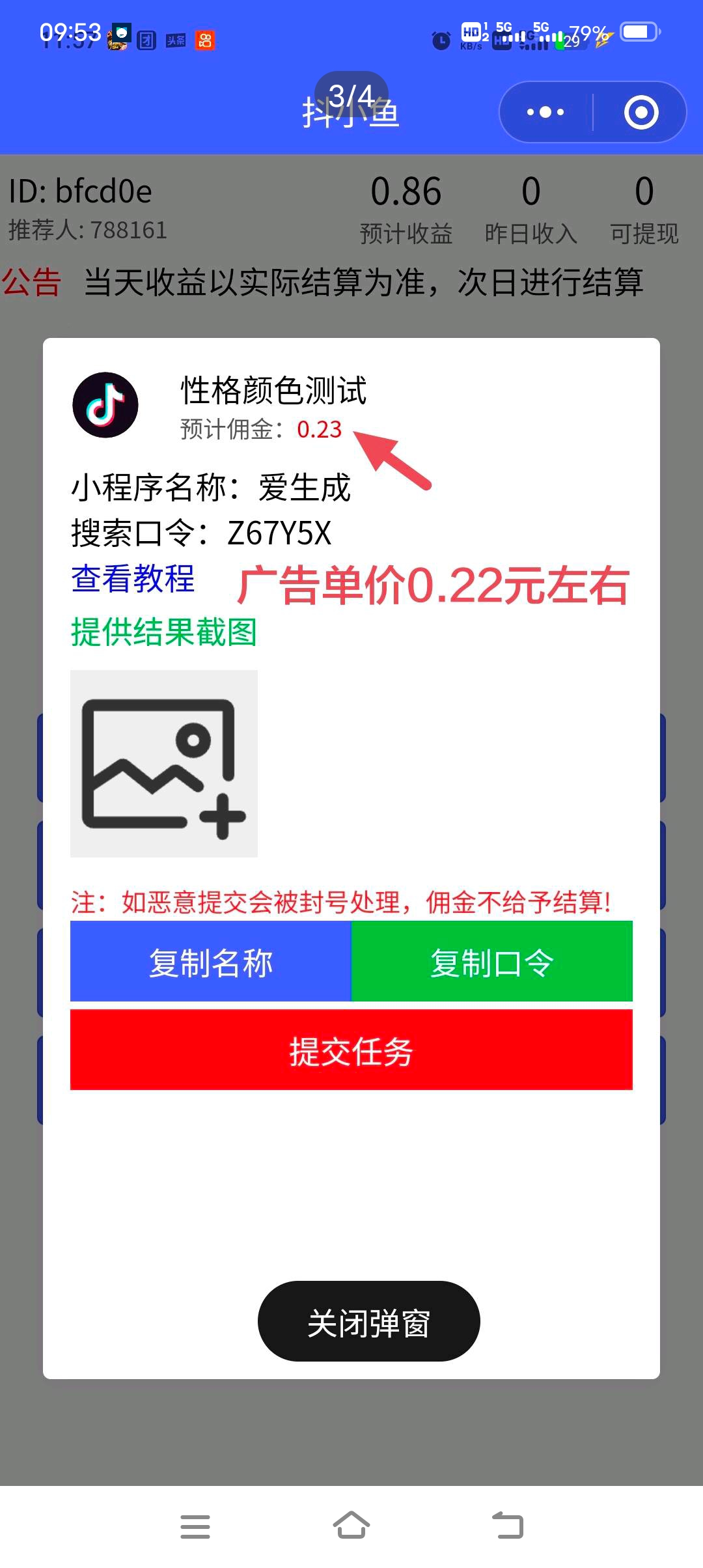Go back using the system back button
Image resolution: width=703 pixels, height=1568 pixels.
pos(508,1526)
